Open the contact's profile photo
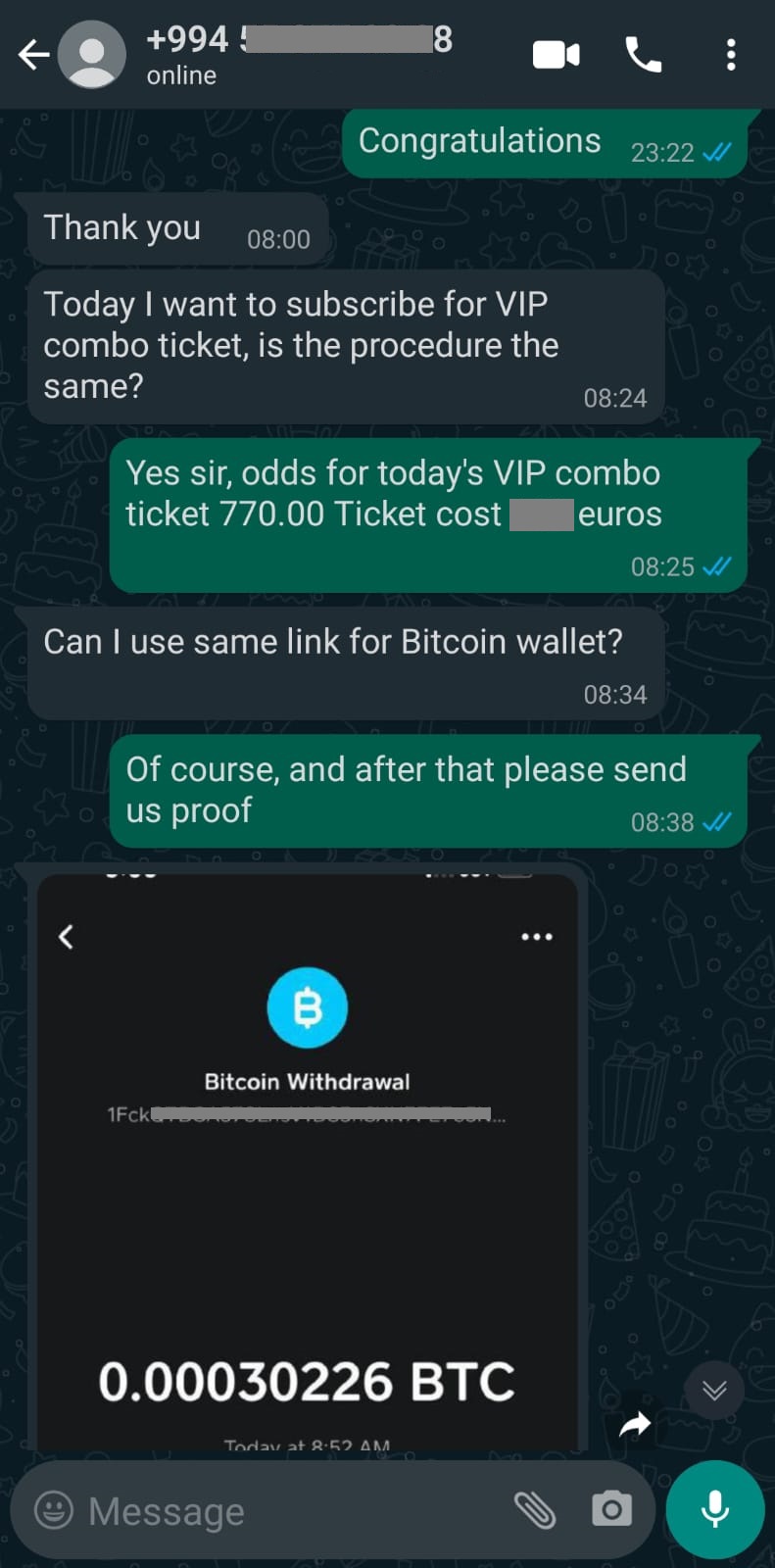This screenshot has width=775, height=1568. 92,55
